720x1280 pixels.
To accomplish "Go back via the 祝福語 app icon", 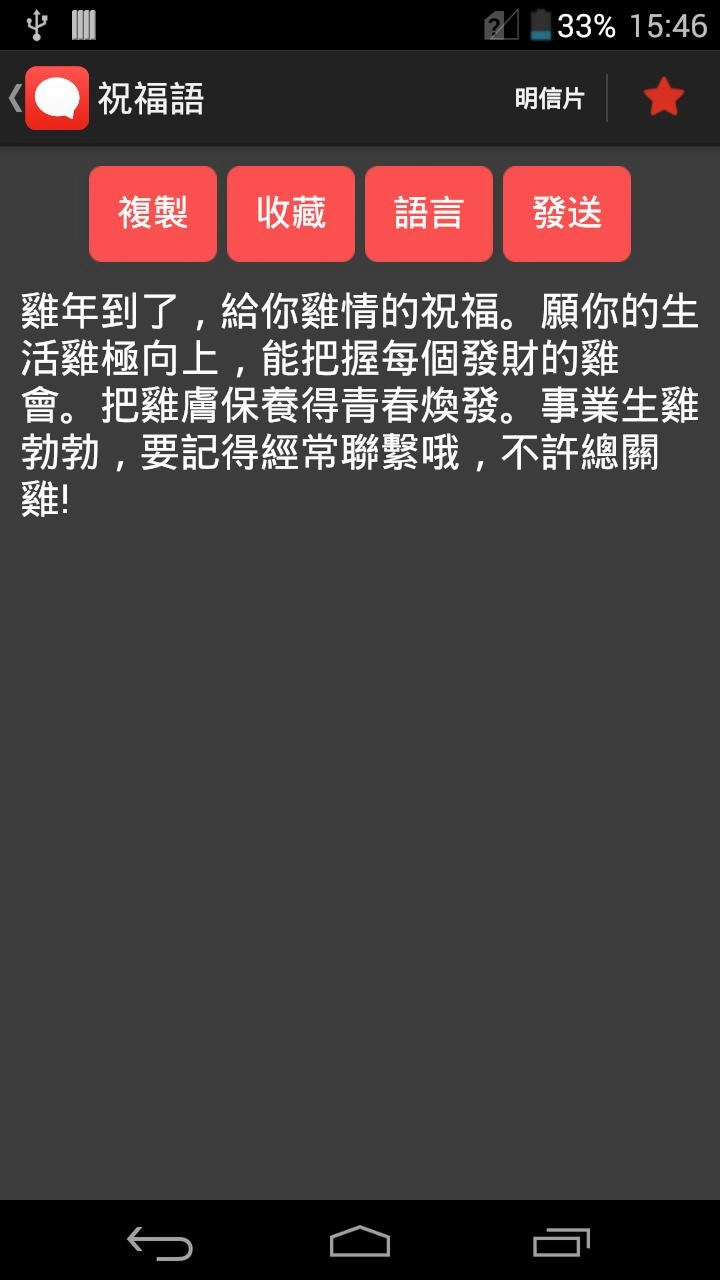I will click(x=56, y=98).
